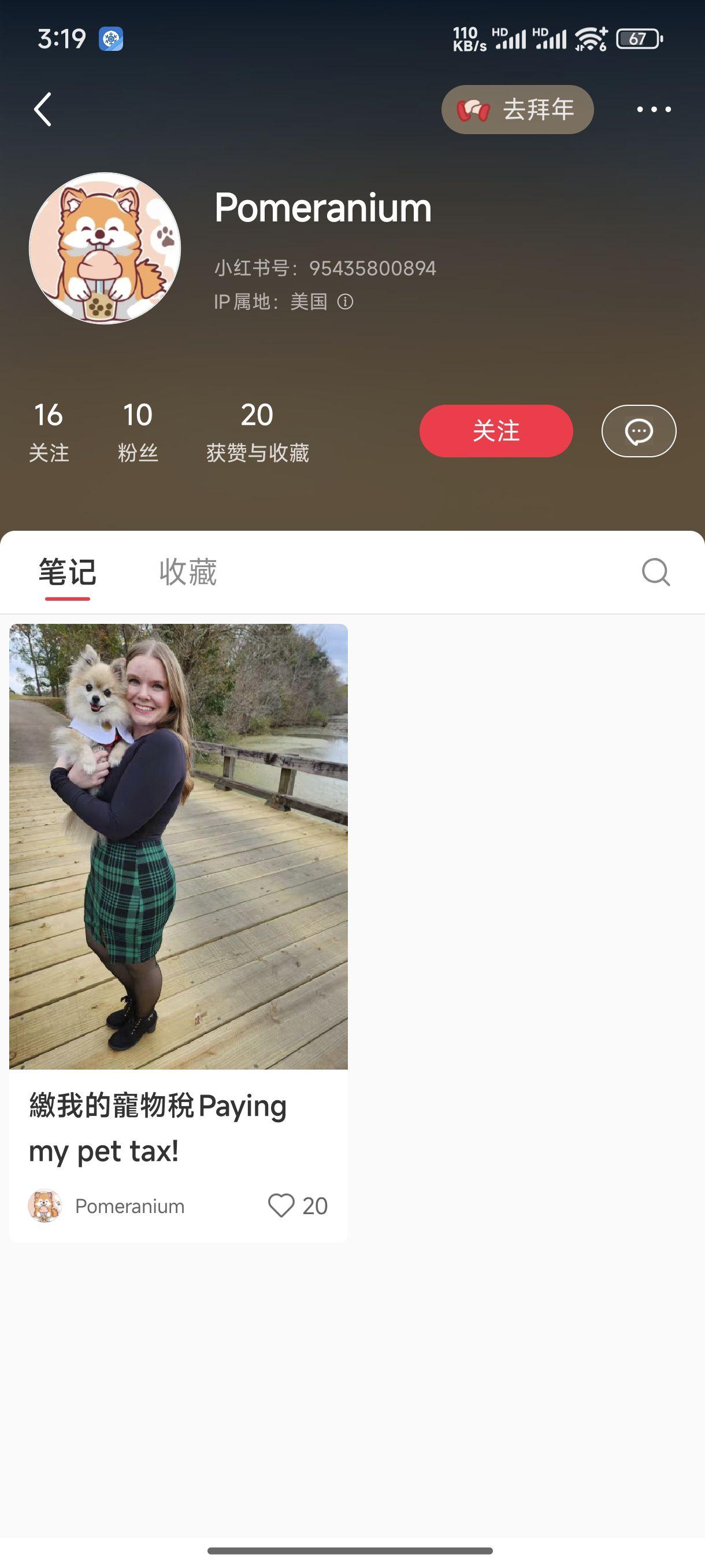Switch to the 笔记 tab

point(67,572)
